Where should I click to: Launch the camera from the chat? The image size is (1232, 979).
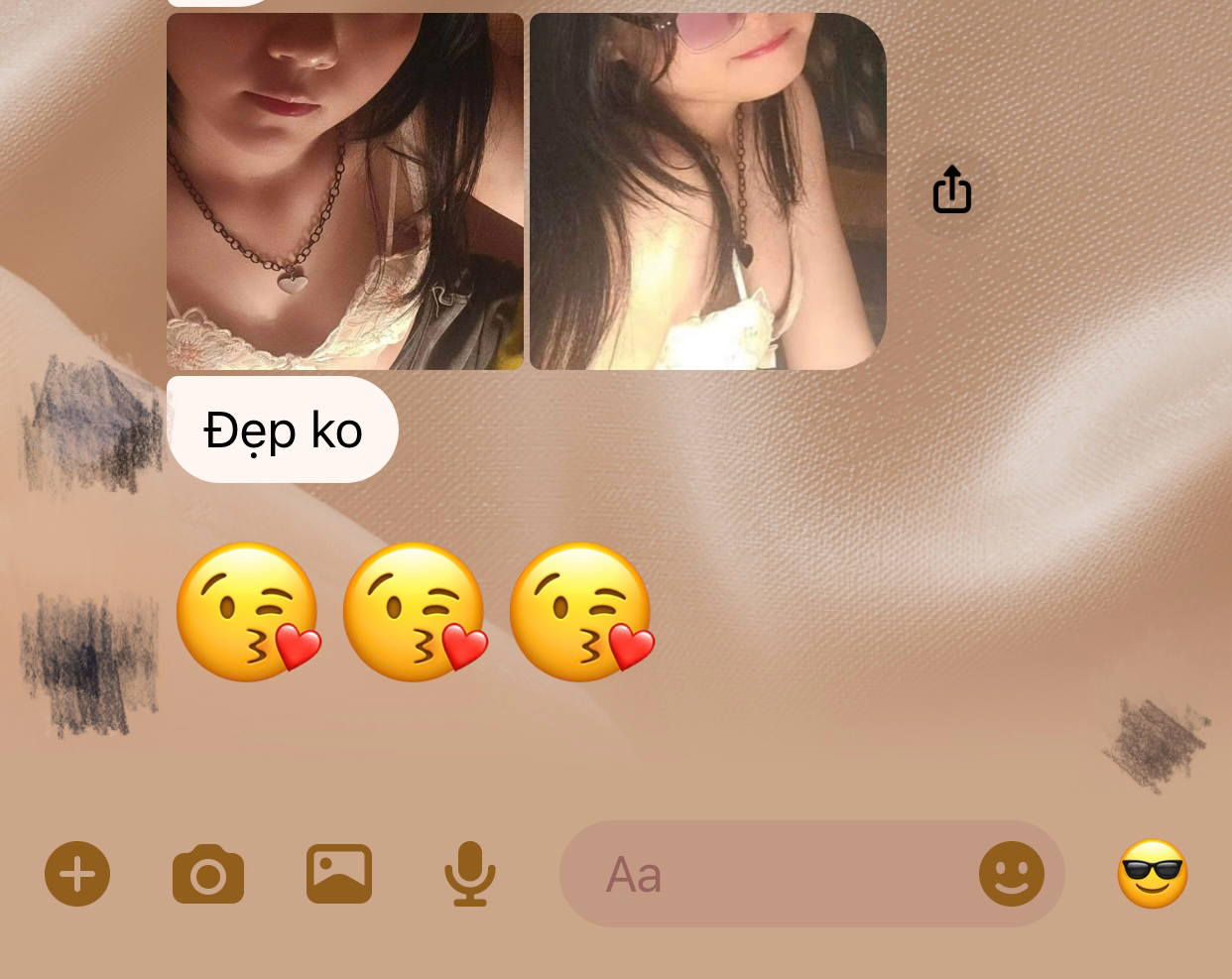(x=208, y=874)
